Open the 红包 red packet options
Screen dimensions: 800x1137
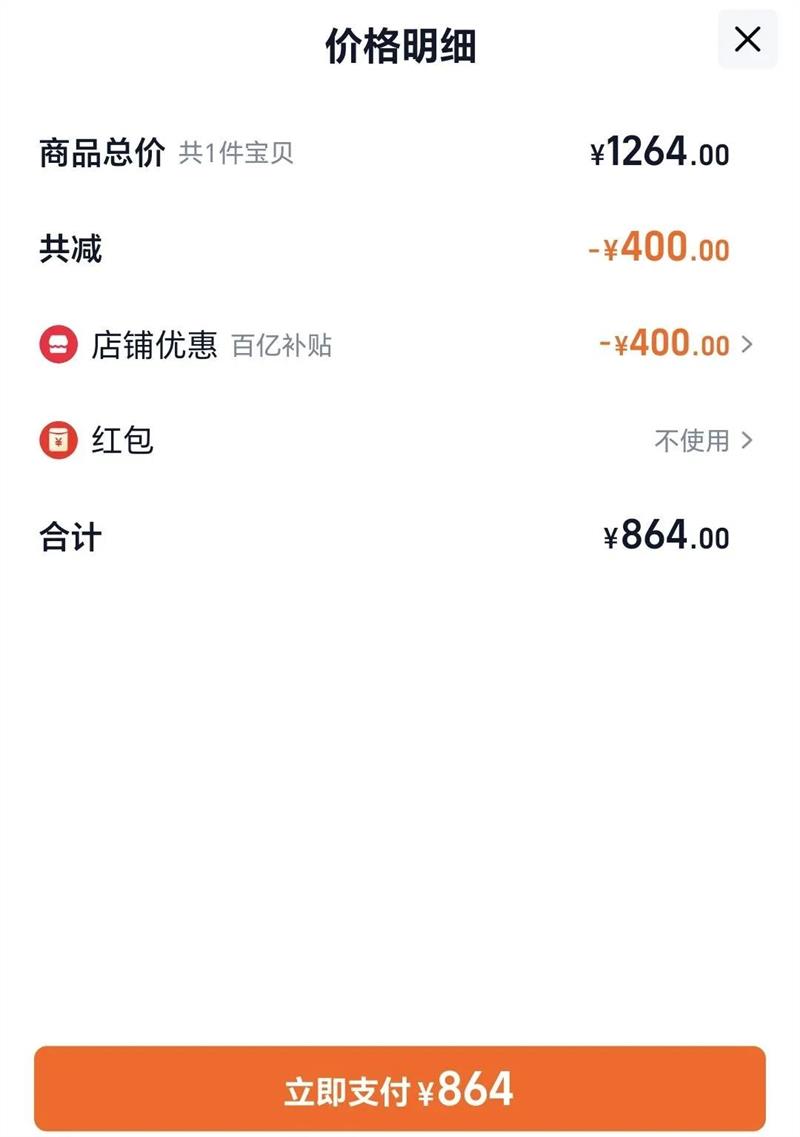click(703, 440)
